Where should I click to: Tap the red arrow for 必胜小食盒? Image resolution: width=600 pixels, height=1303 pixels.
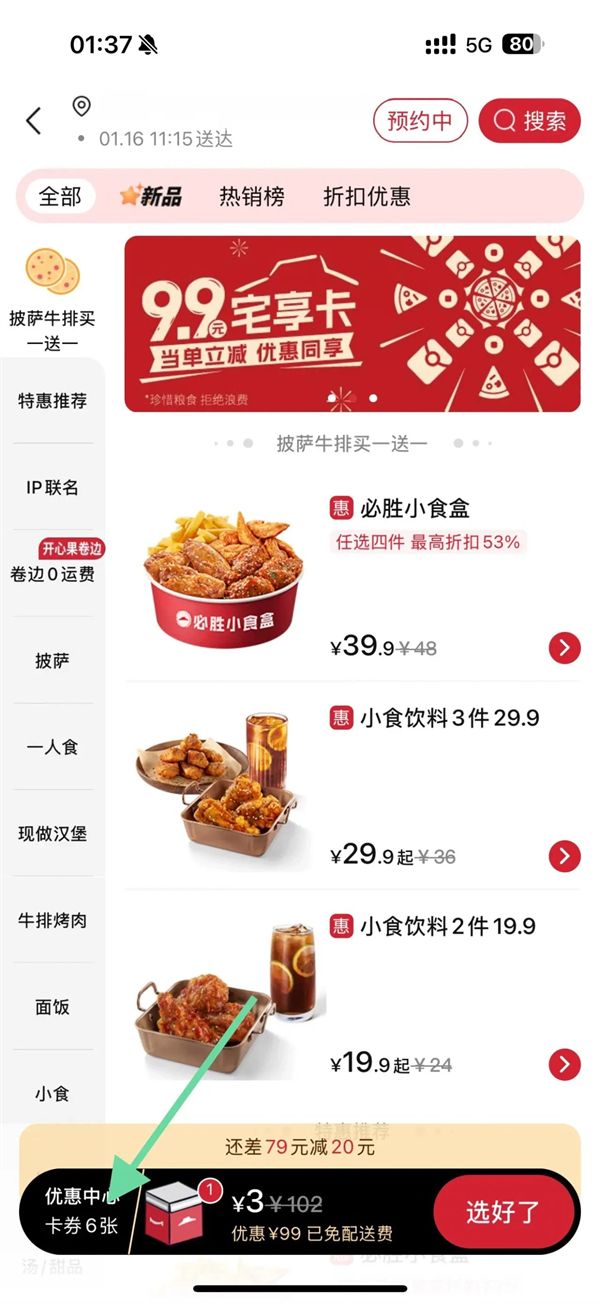(x=564, y=648)
